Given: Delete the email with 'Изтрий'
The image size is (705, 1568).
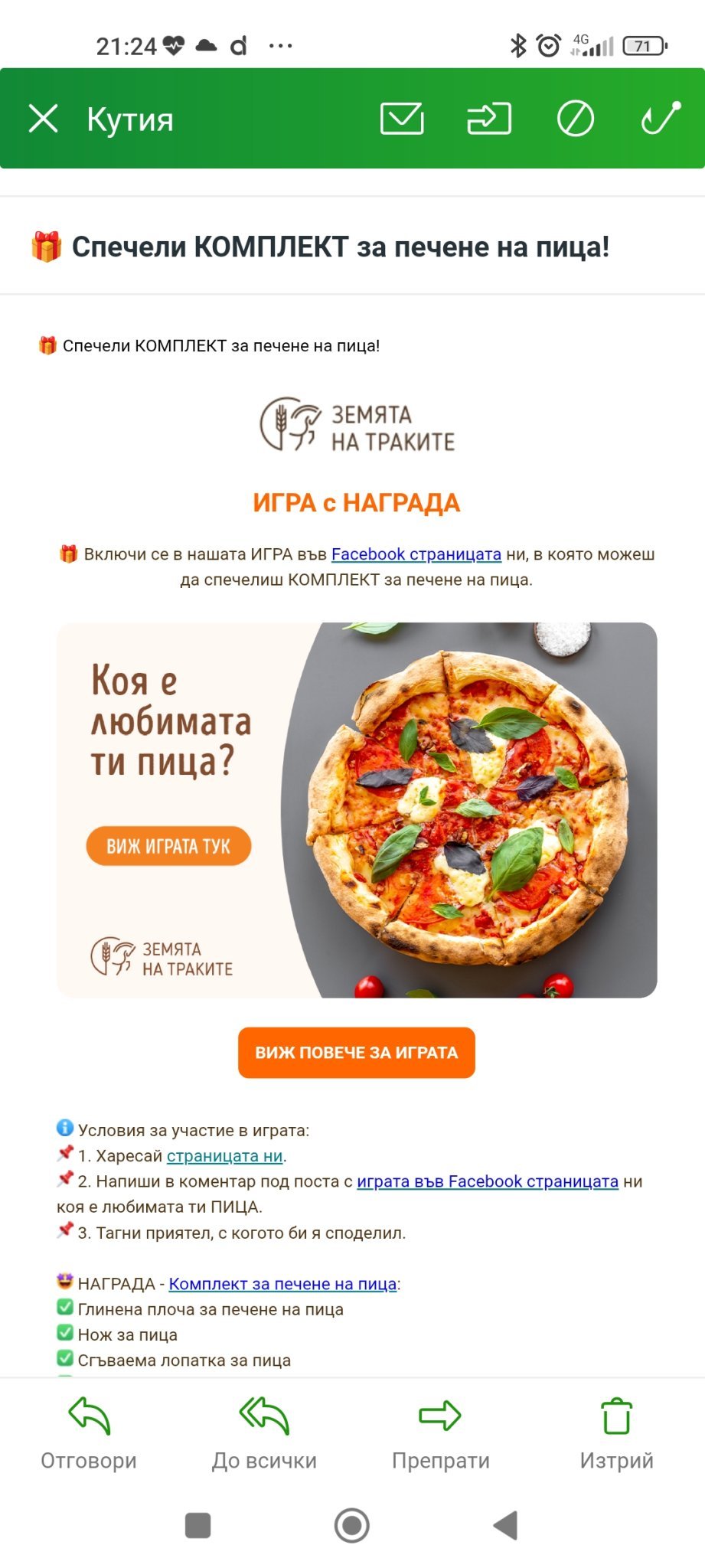Looking at the screenshot, I should 616,1433.
